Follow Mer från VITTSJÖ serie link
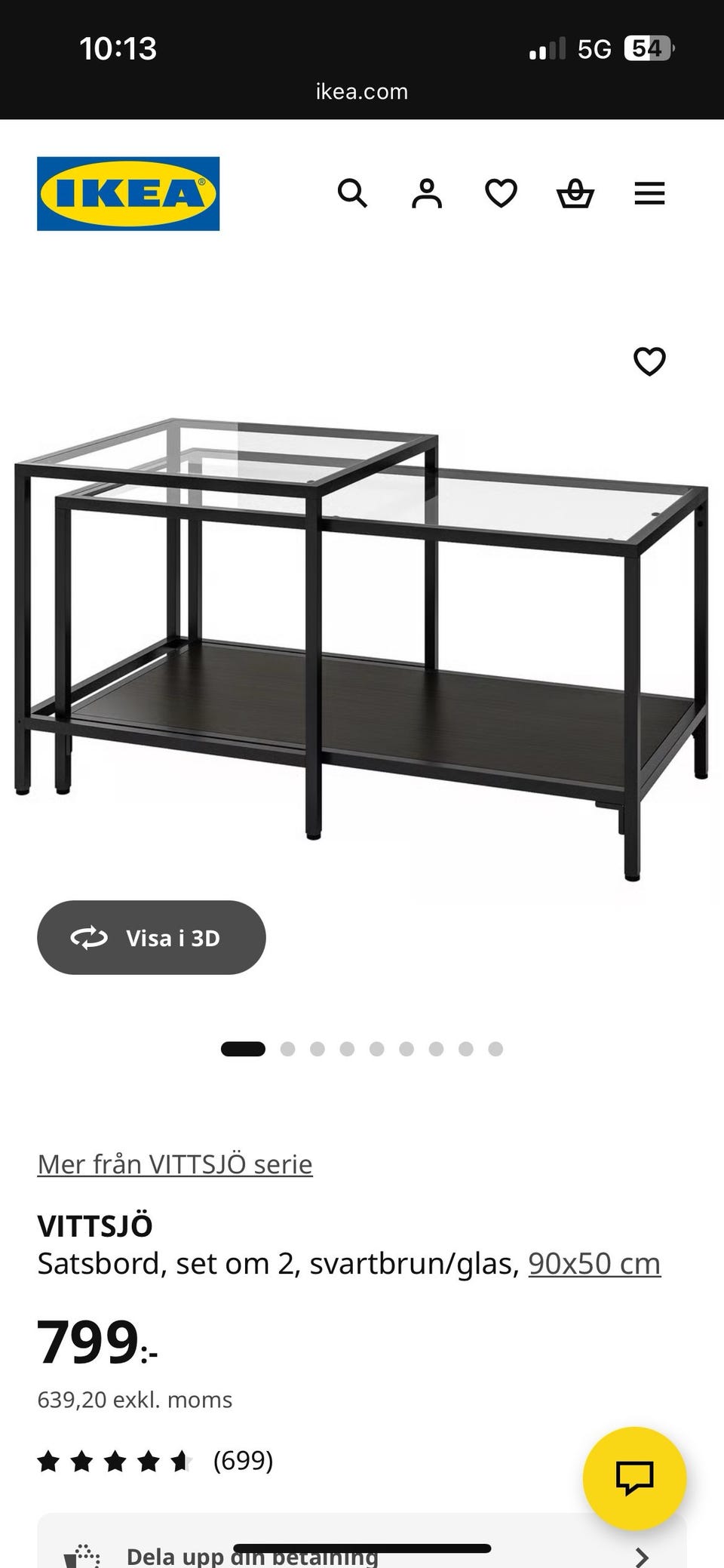The image size is (724, 1568). (x=175, y=1164)
